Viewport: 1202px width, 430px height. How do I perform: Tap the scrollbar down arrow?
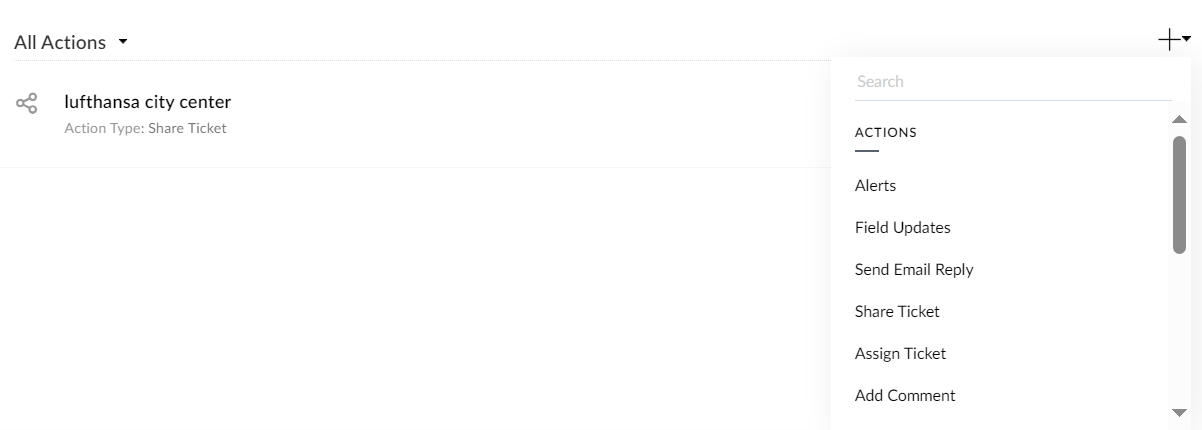click(1179, 412)
